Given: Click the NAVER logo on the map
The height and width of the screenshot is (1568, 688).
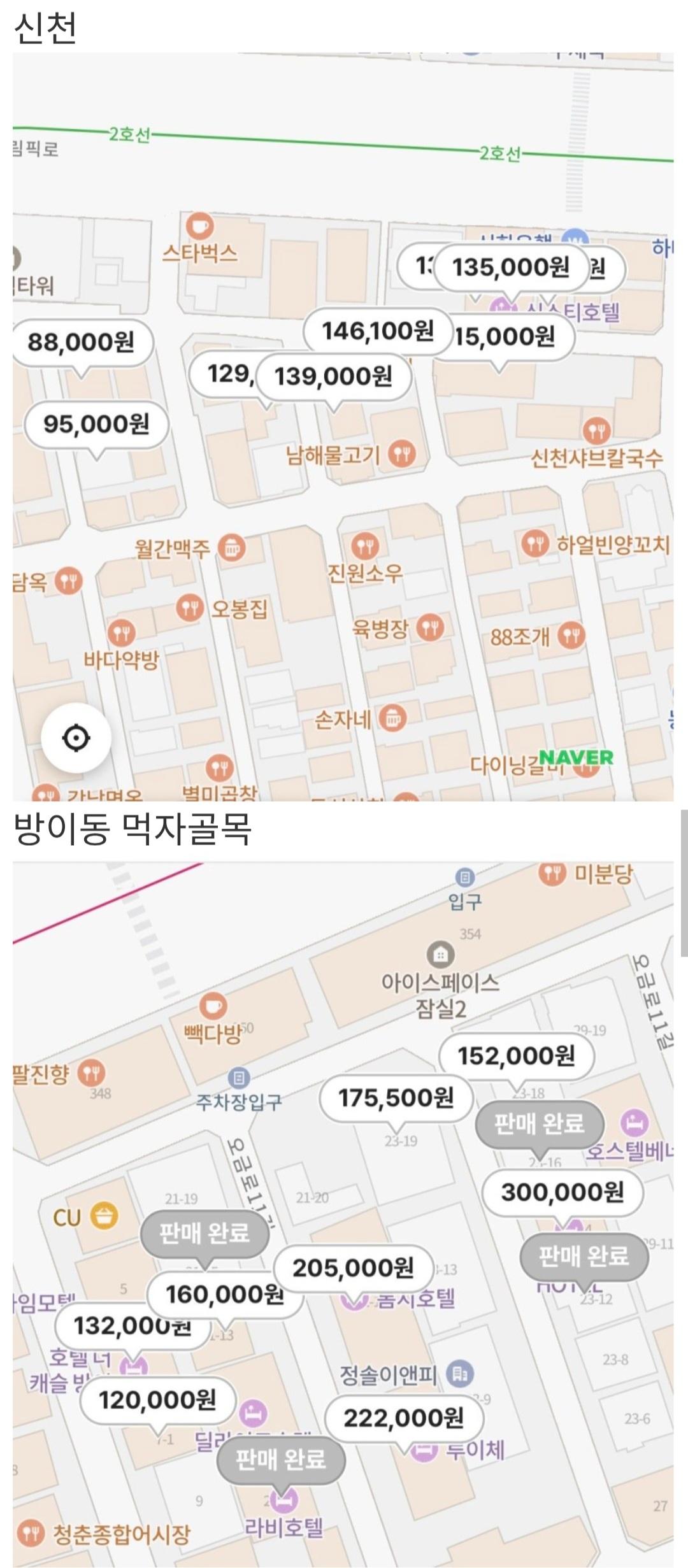Looking at the screenshot, I should 575,757.
